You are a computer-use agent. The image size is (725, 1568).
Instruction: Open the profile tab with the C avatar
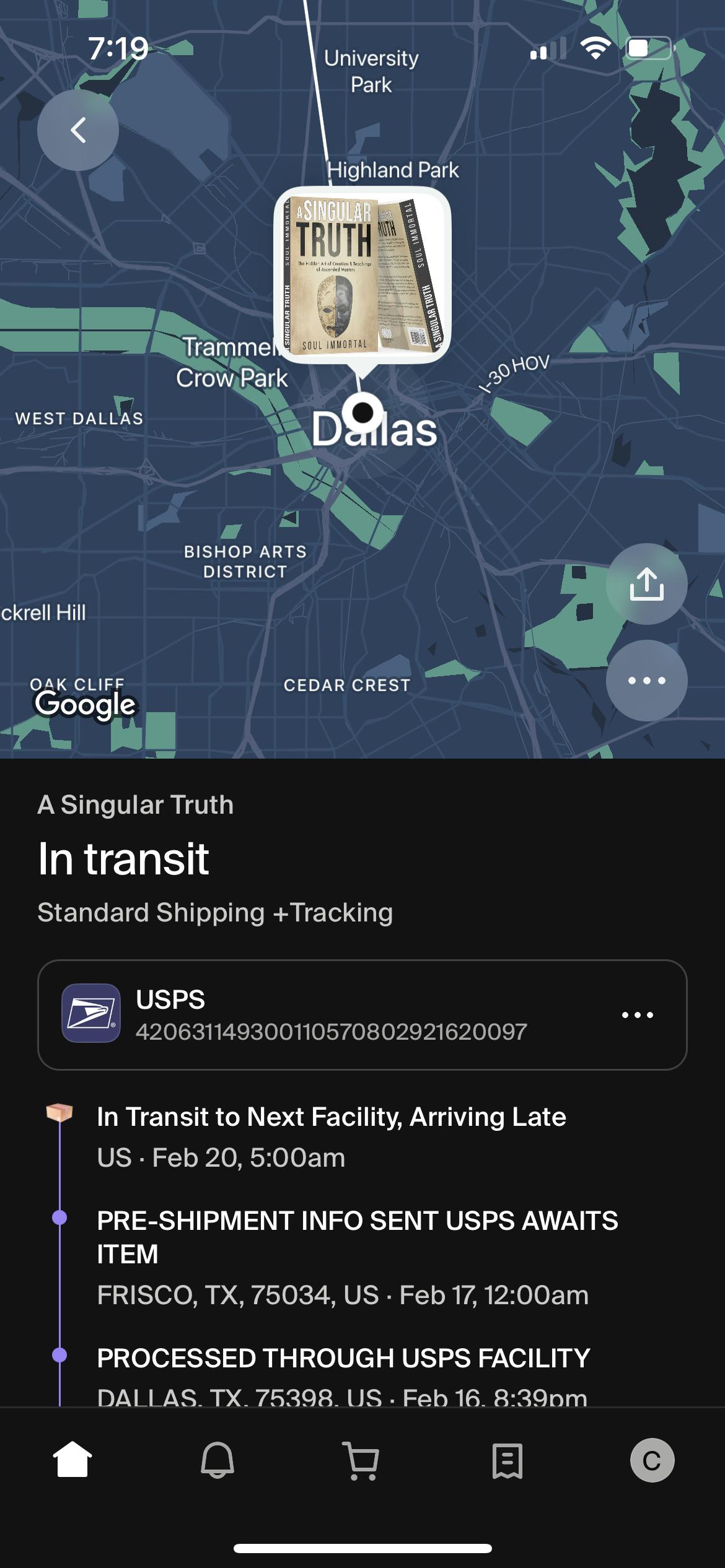[652, 1460]
